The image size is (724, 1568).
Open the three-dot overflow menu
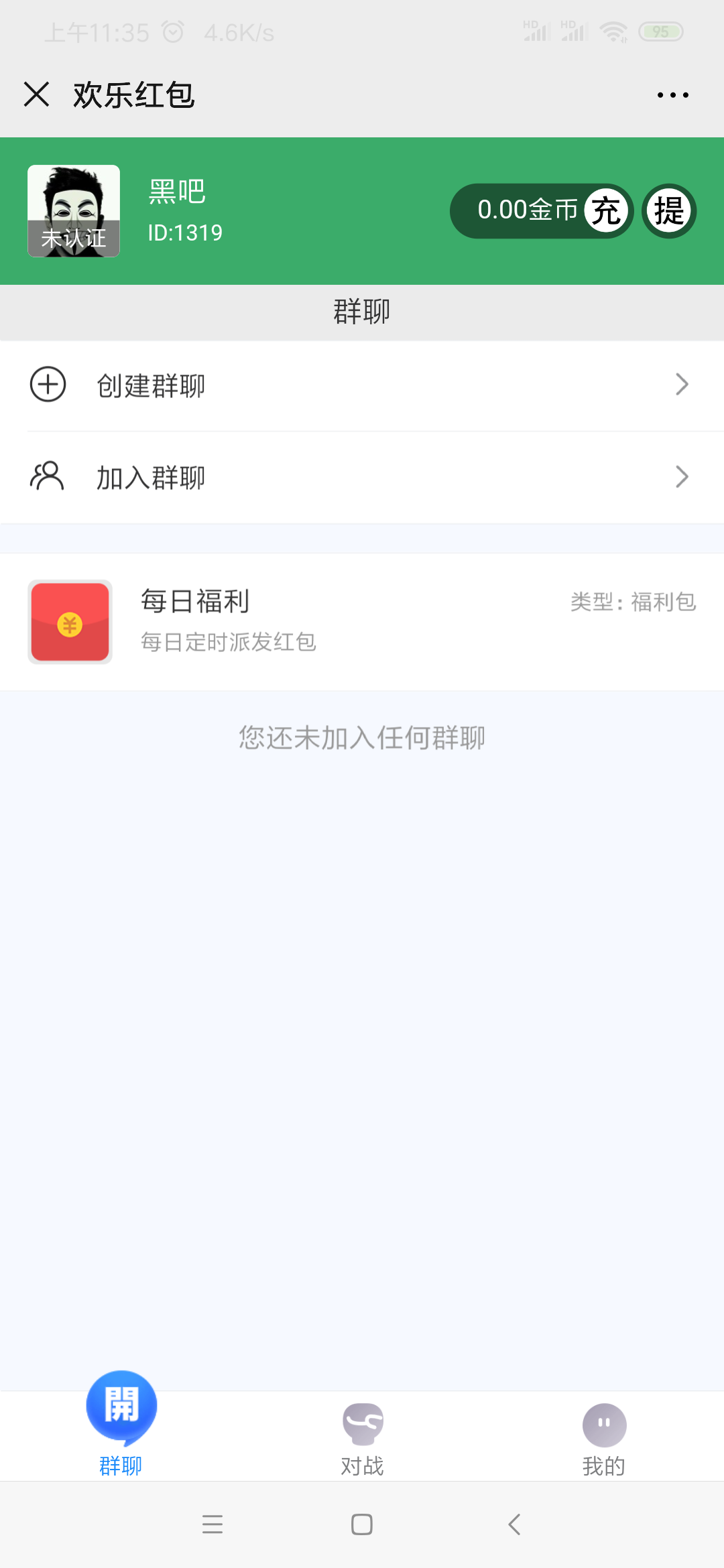coord(672,95)
